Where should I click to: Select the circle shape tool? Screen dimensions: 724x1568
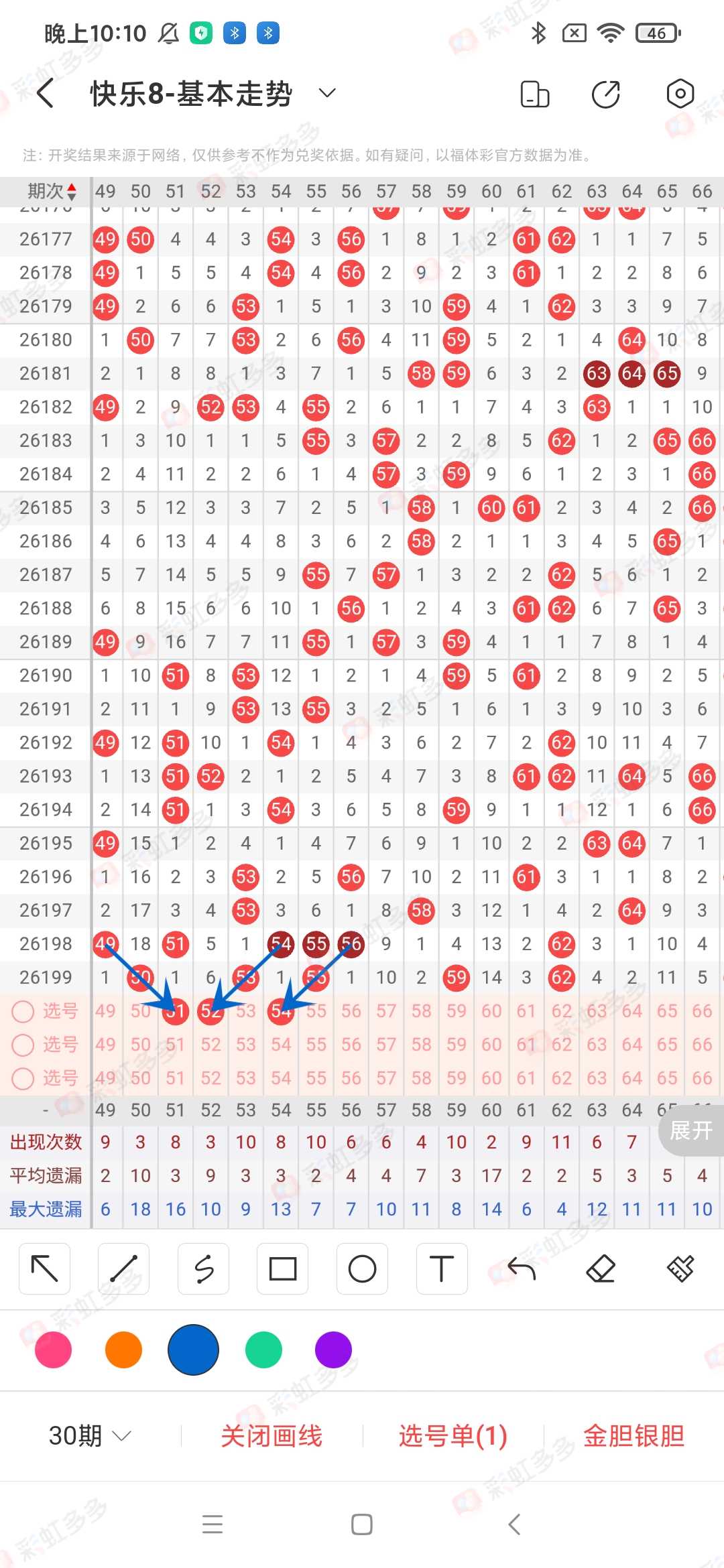point(363,1268)
